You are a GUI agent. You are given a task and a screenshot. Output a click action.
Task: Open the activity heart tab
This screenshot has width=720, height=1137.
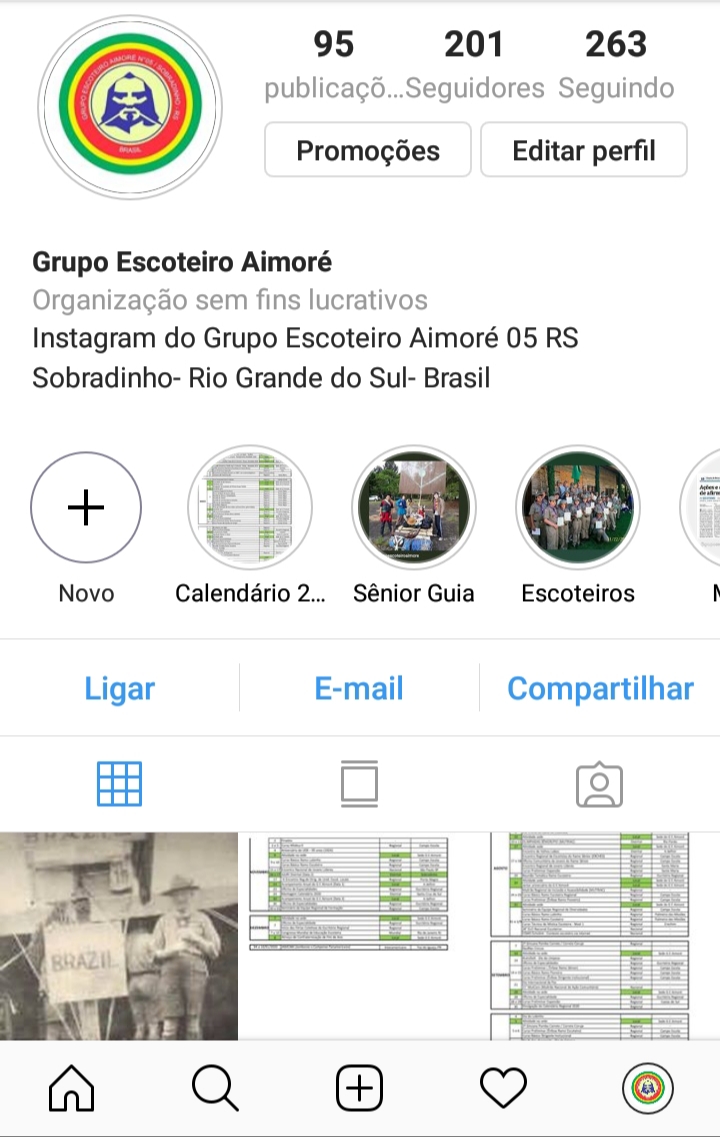503,1088
